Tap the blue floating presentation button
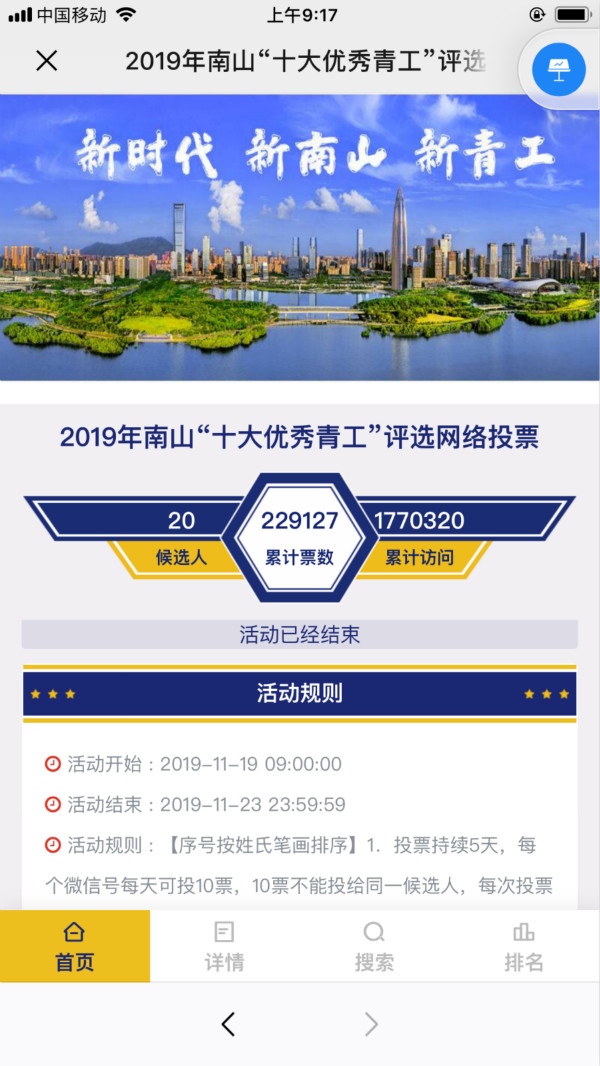The height and width of the screenshot is (1066, 600). pos(558,69)
